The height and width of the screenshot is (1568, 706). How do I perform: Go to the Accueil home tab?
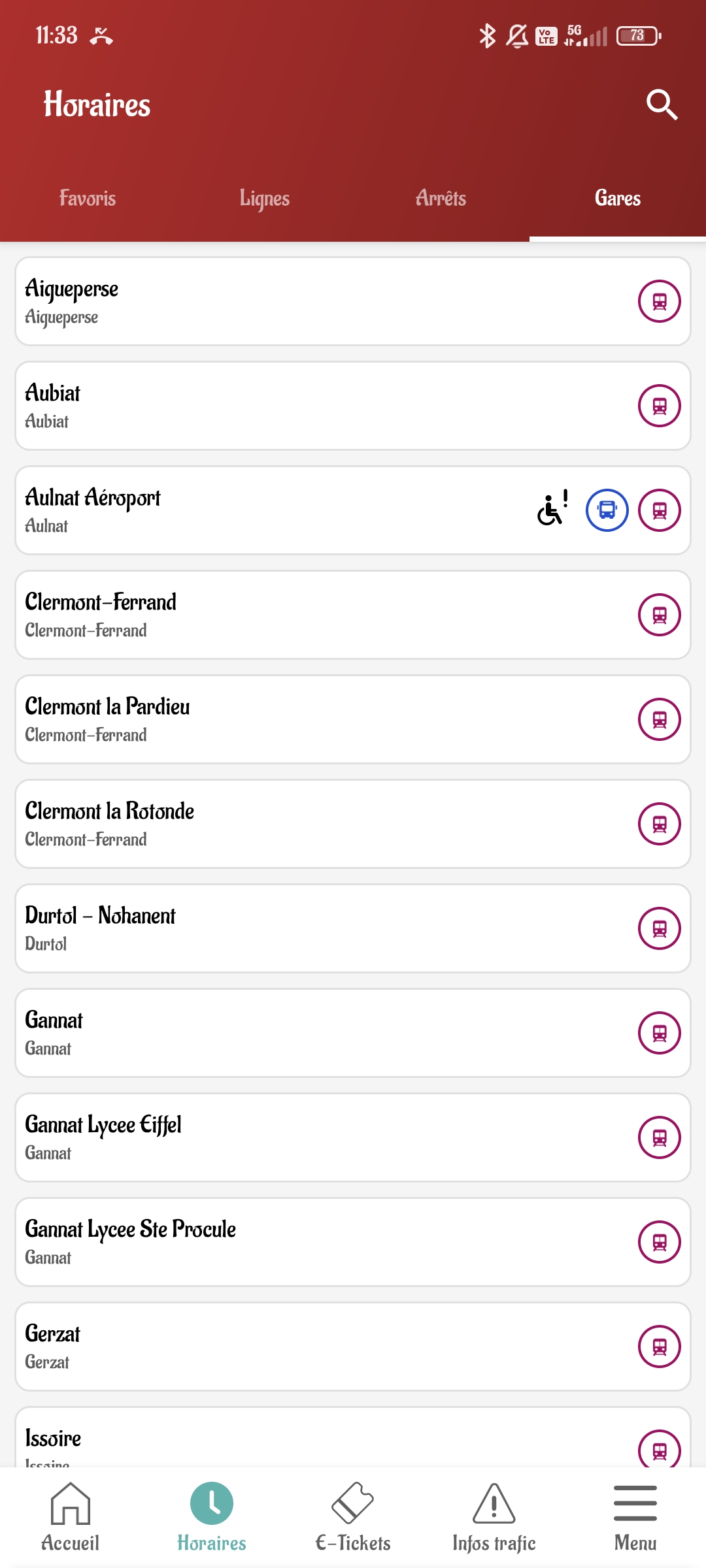71,1517
